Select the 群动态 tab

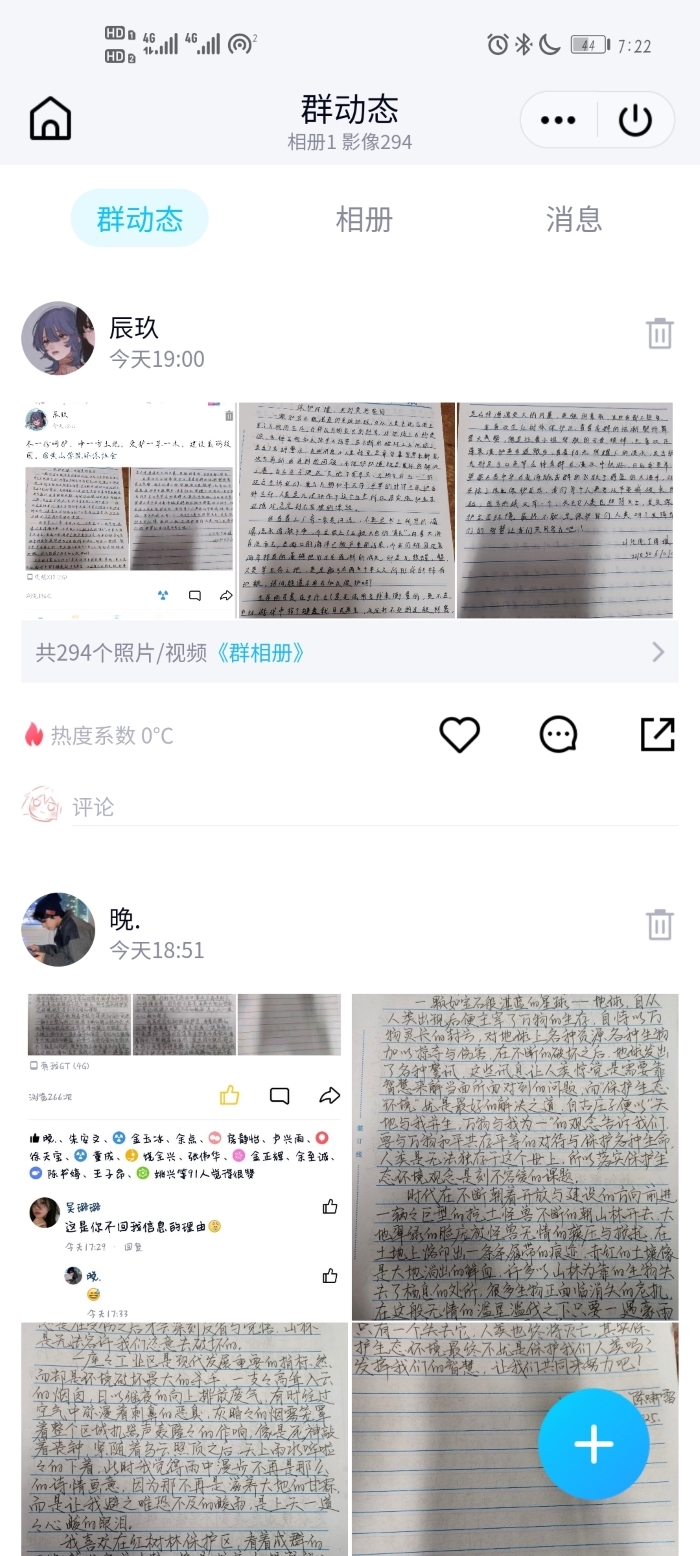click(139, 219)
